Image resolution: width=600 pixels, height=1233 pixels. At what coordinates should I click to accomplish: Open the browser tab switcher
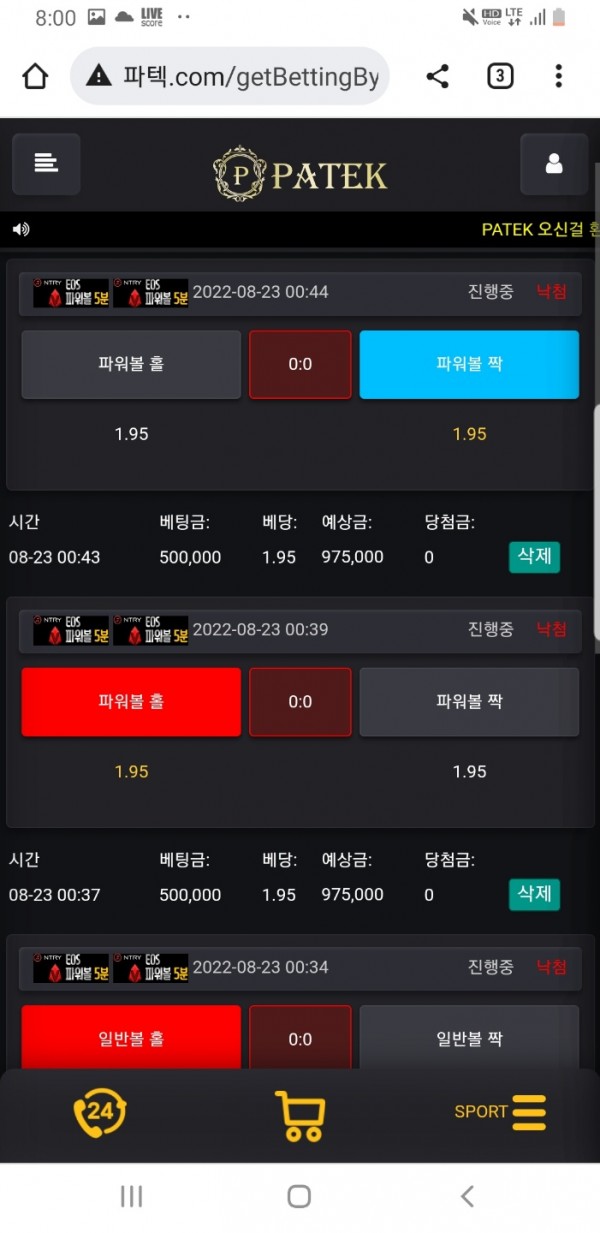(x=500, y=76)
